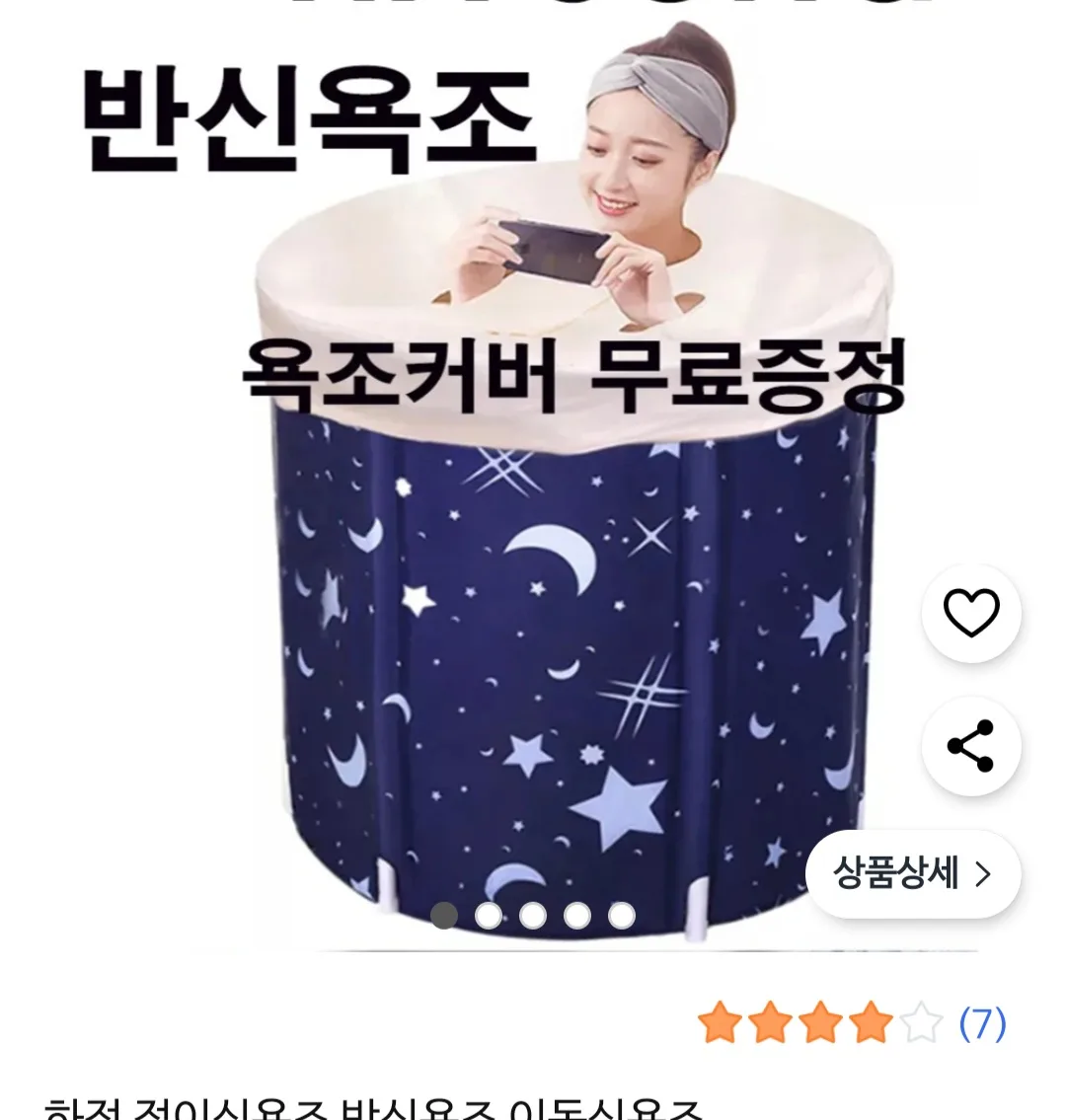Add this bathtub to your wishlist
Image resolution: width=1066 pixels, height=1120 pixels.
971,614
